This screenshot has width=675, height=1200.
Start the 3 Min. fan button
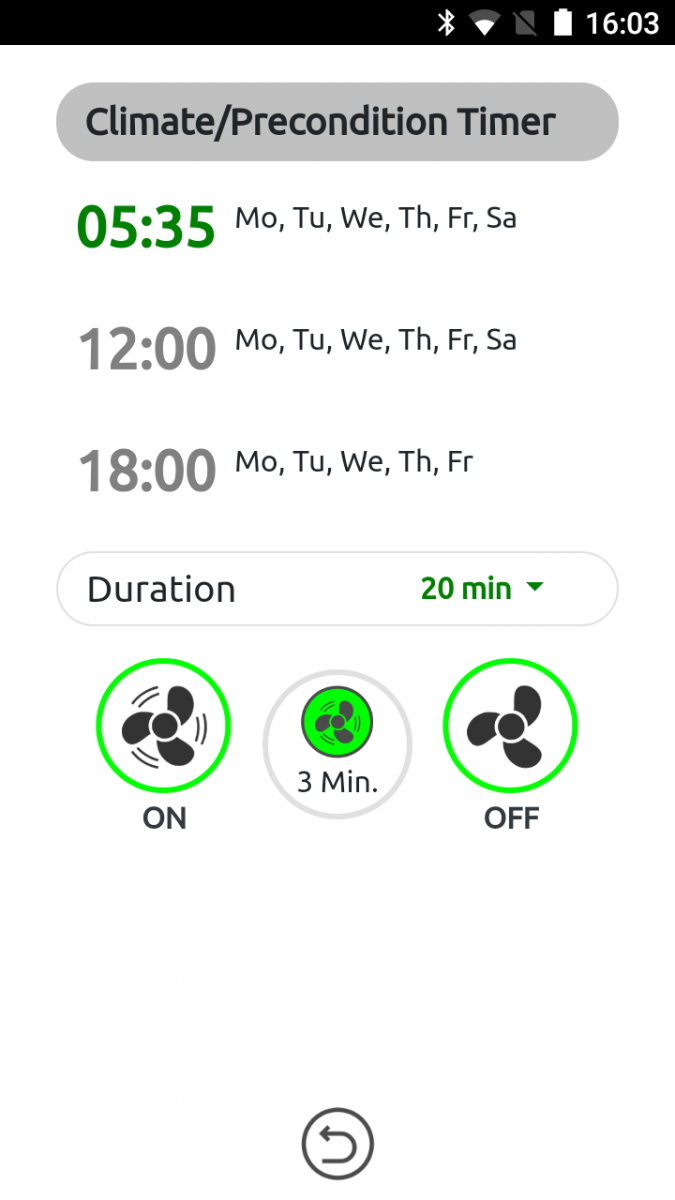click(x=337, y=744)
